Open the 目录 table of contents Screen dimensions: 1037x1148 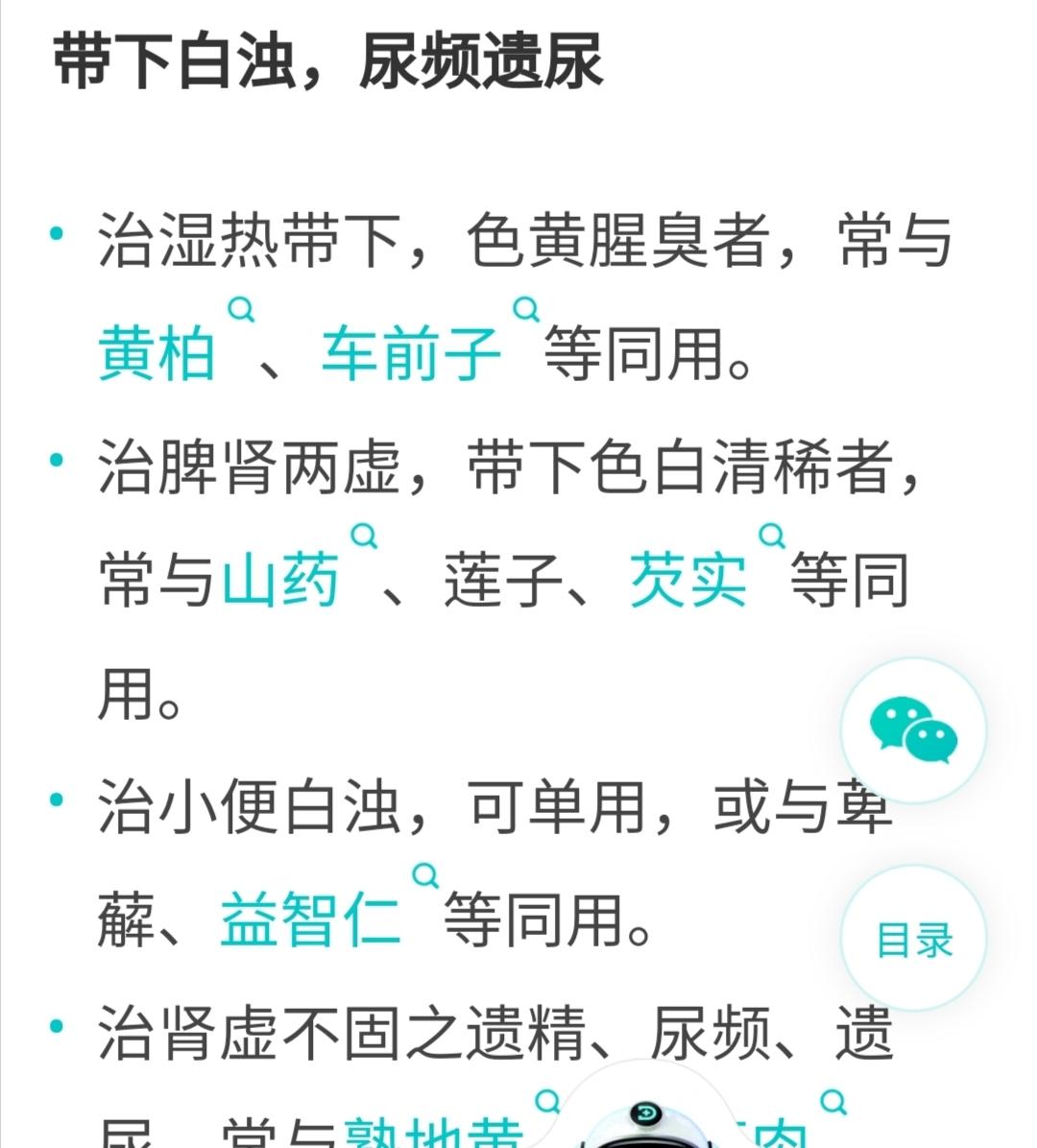click(x=913, y=939)
